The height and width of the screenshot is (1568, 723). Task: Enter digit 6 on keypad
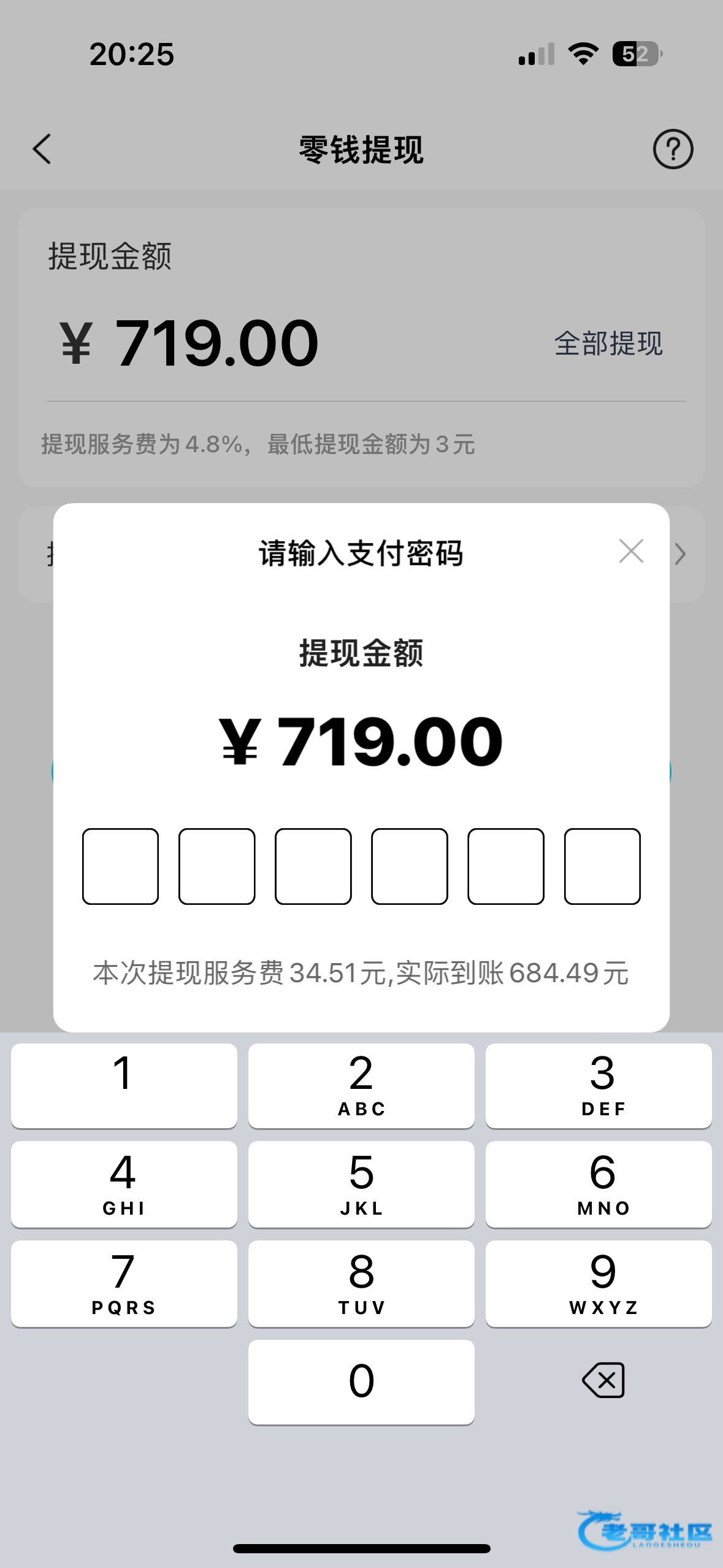[x=599, y=1184]
